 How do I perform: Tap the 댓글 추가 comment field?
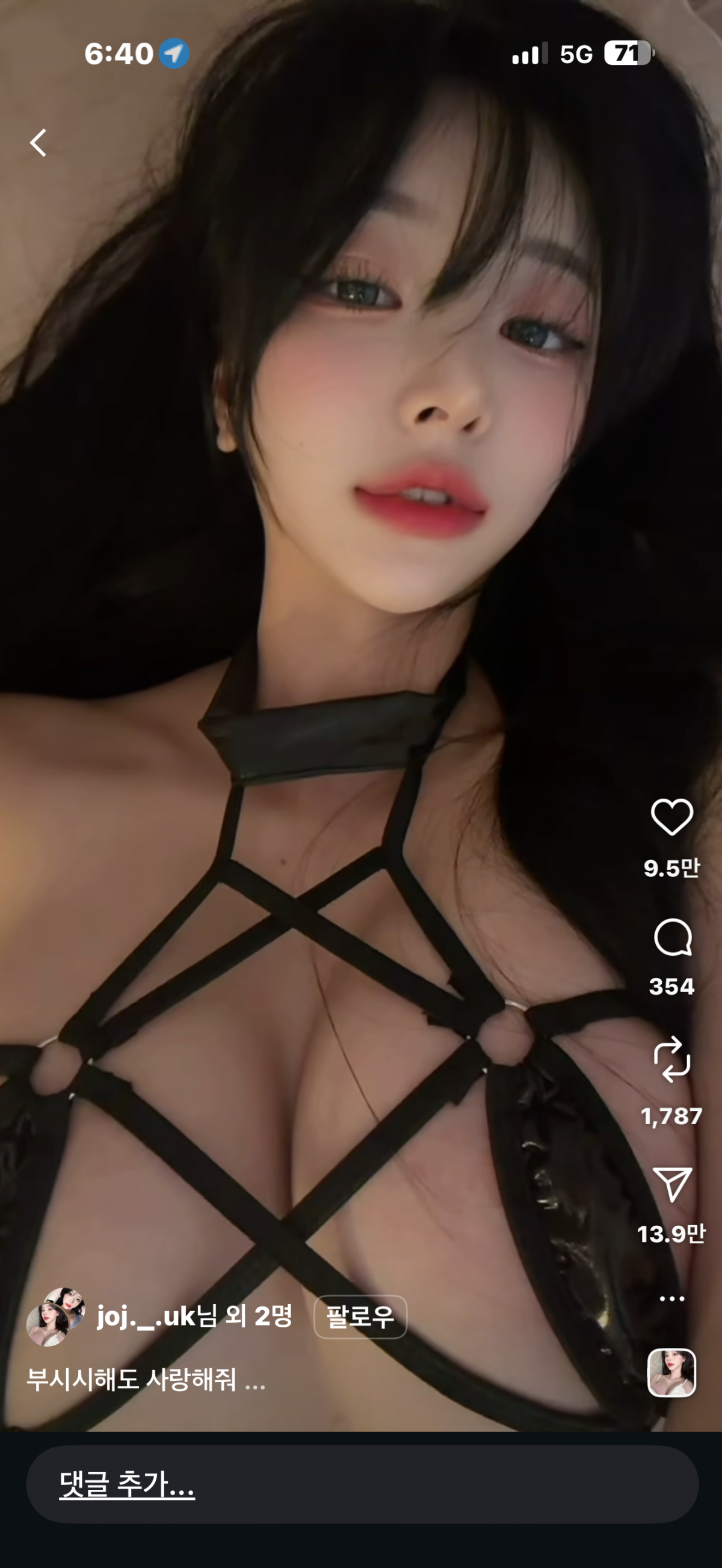coord(362,1484)
